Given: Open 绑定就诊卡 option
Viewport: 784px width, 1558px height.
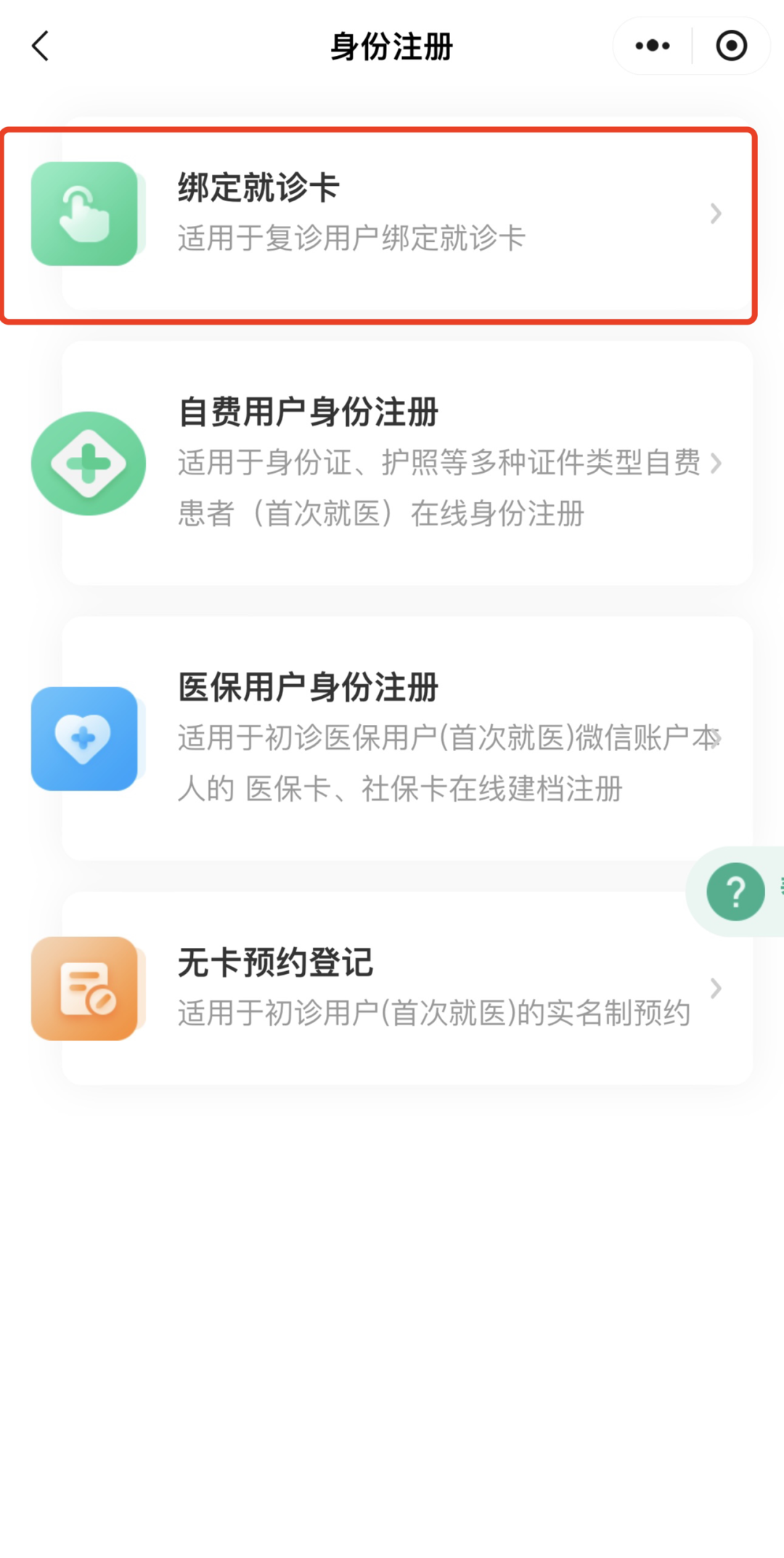Looking at the screenshot, I should pyautogui.click(x=392, y=214).
